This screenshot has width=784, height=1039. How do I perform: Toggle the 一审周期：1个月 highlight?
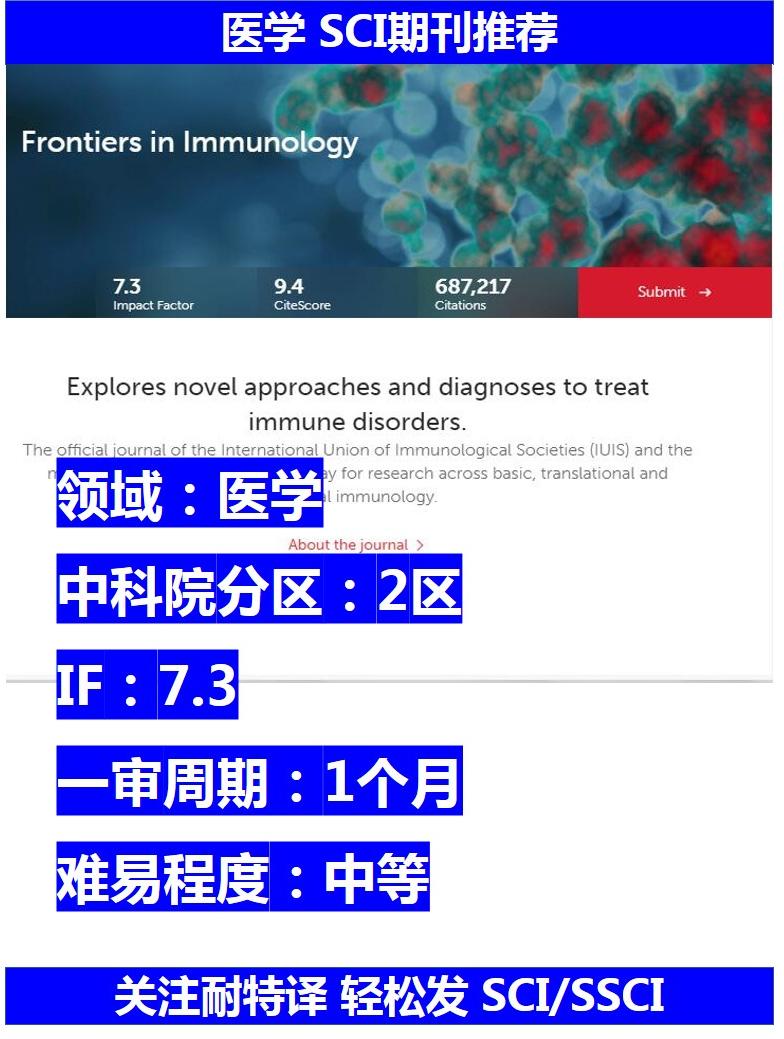[259, 781]
